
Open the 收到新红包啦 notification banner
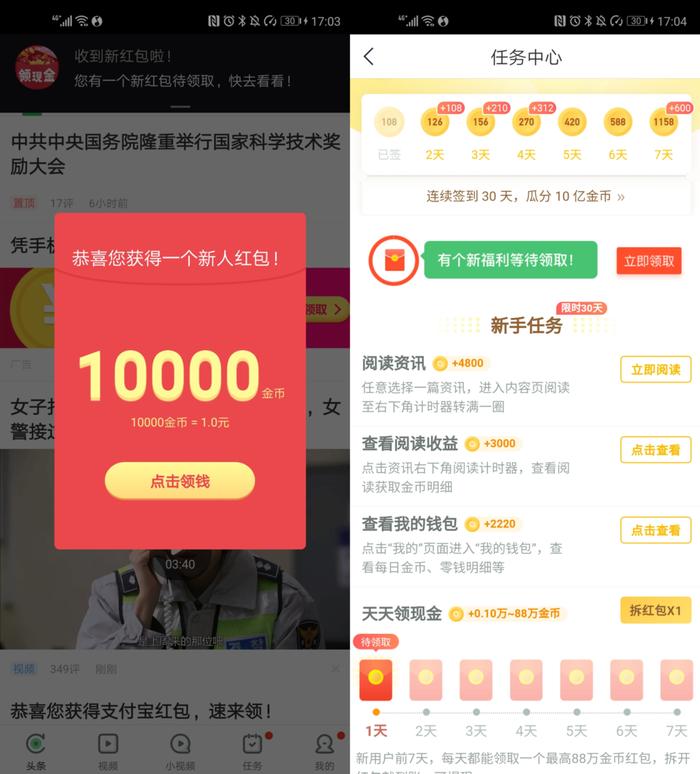pos(175,69)
